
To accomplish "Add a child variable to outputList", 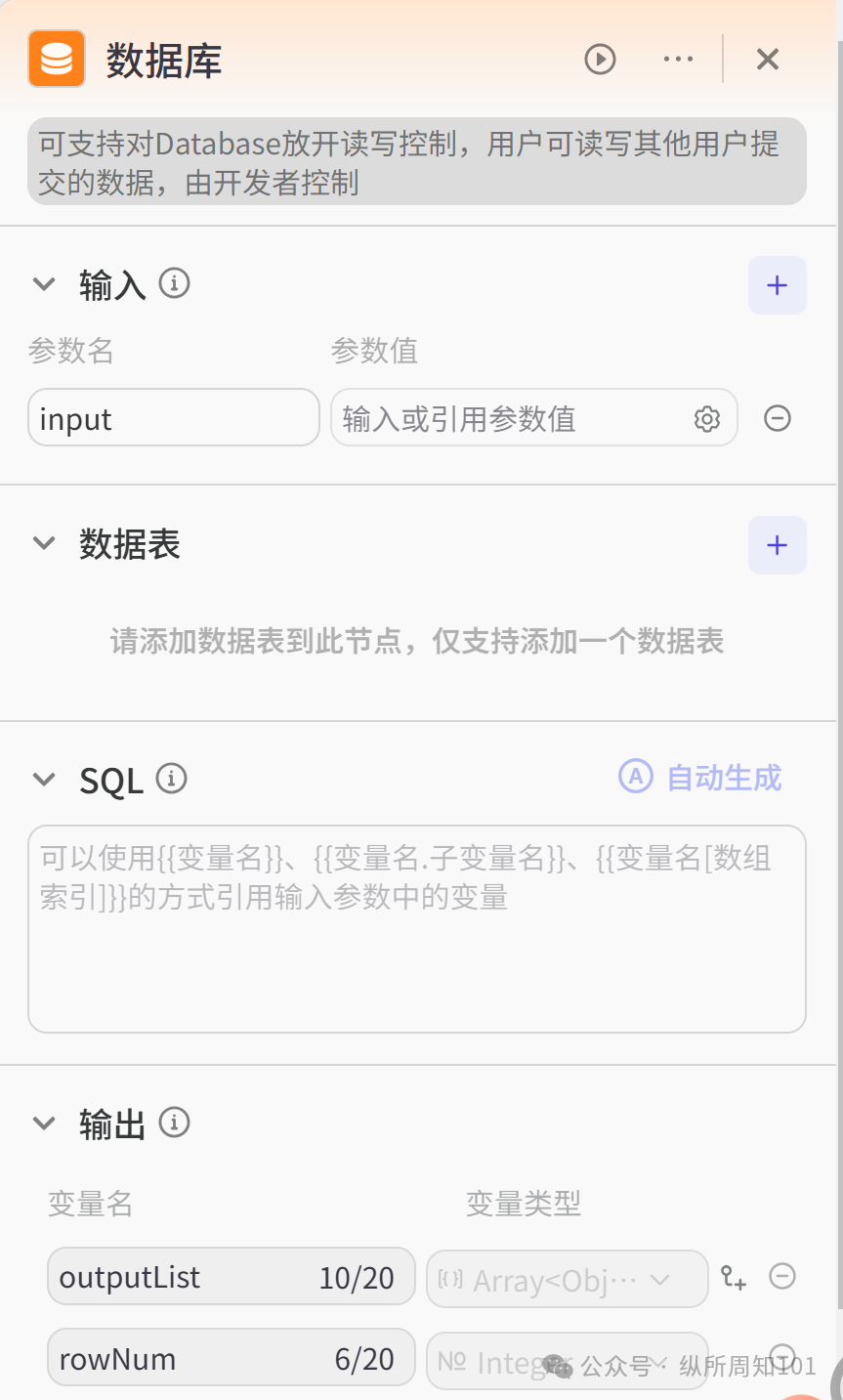I will click(734, 1277).
